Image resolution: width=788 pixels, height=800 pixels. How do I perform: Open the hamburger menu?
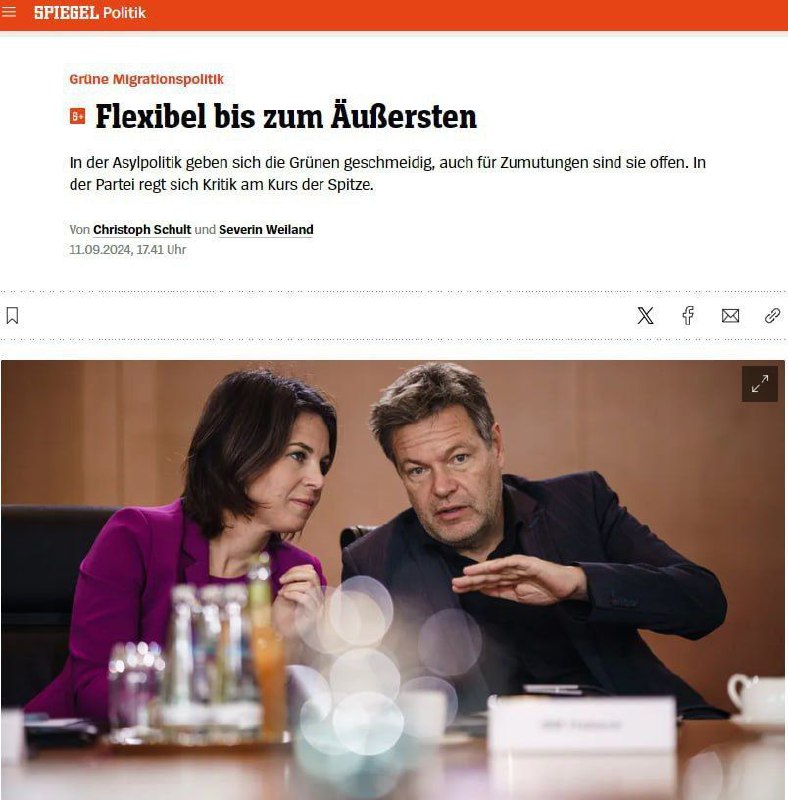[10, 13]
